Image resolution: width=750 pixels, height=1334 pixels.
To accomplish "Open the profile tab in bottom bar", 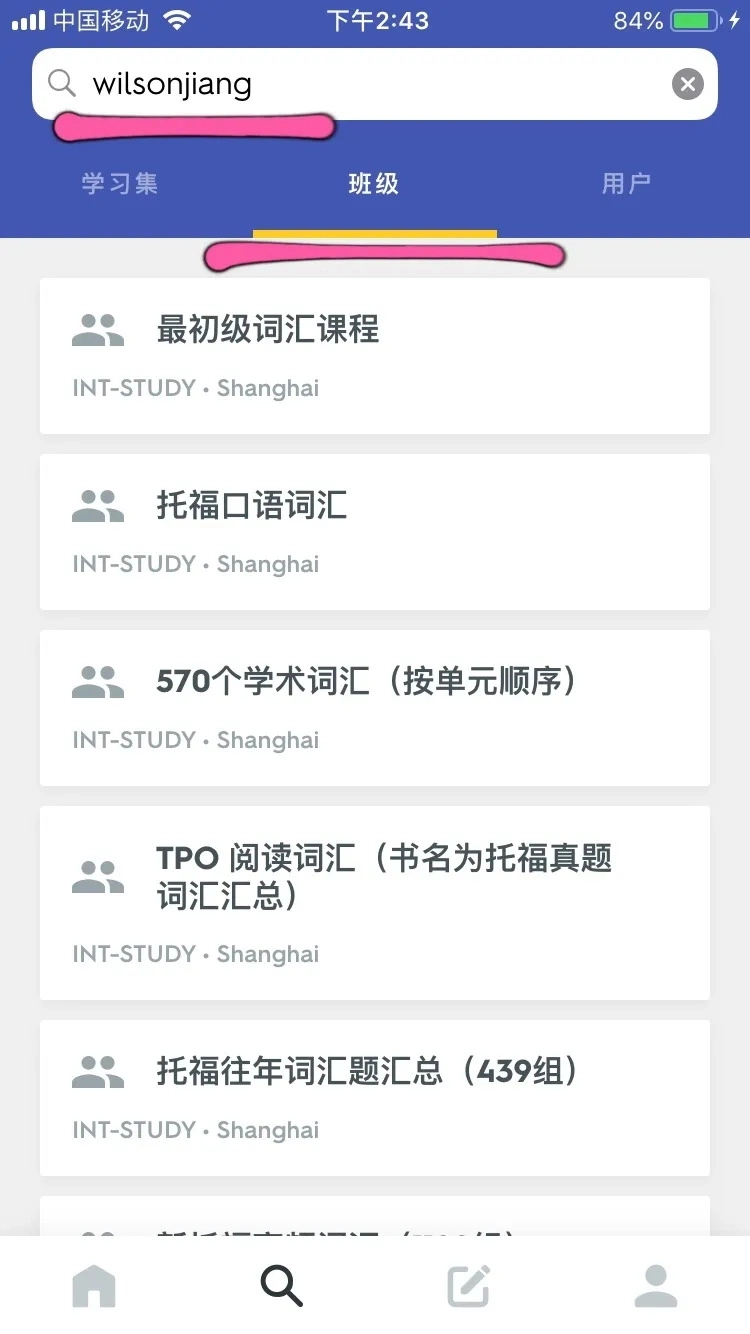I will [x=656, y=1286].
